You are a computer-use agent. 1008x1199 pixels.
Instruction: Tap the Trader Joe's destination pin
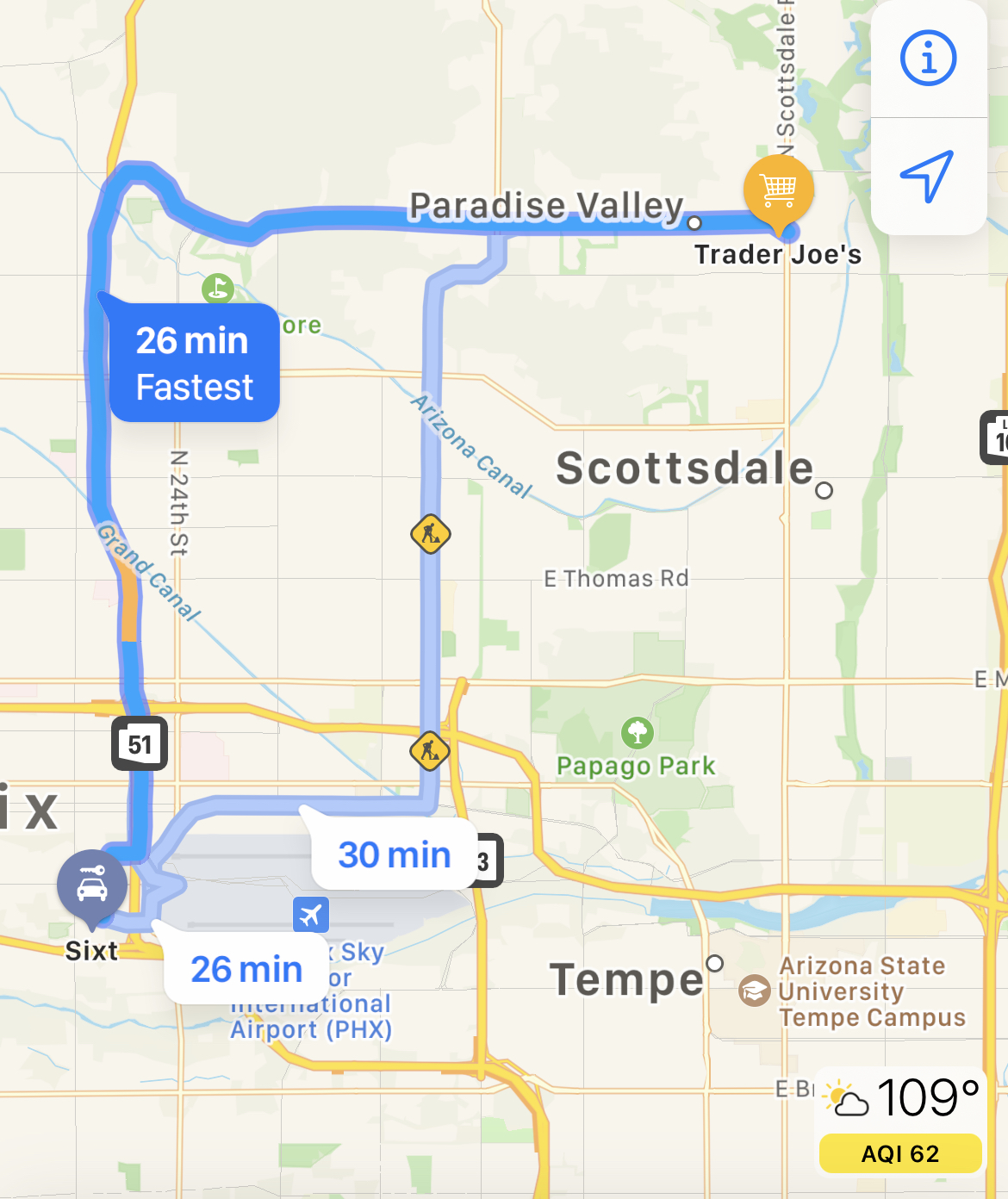778,191
